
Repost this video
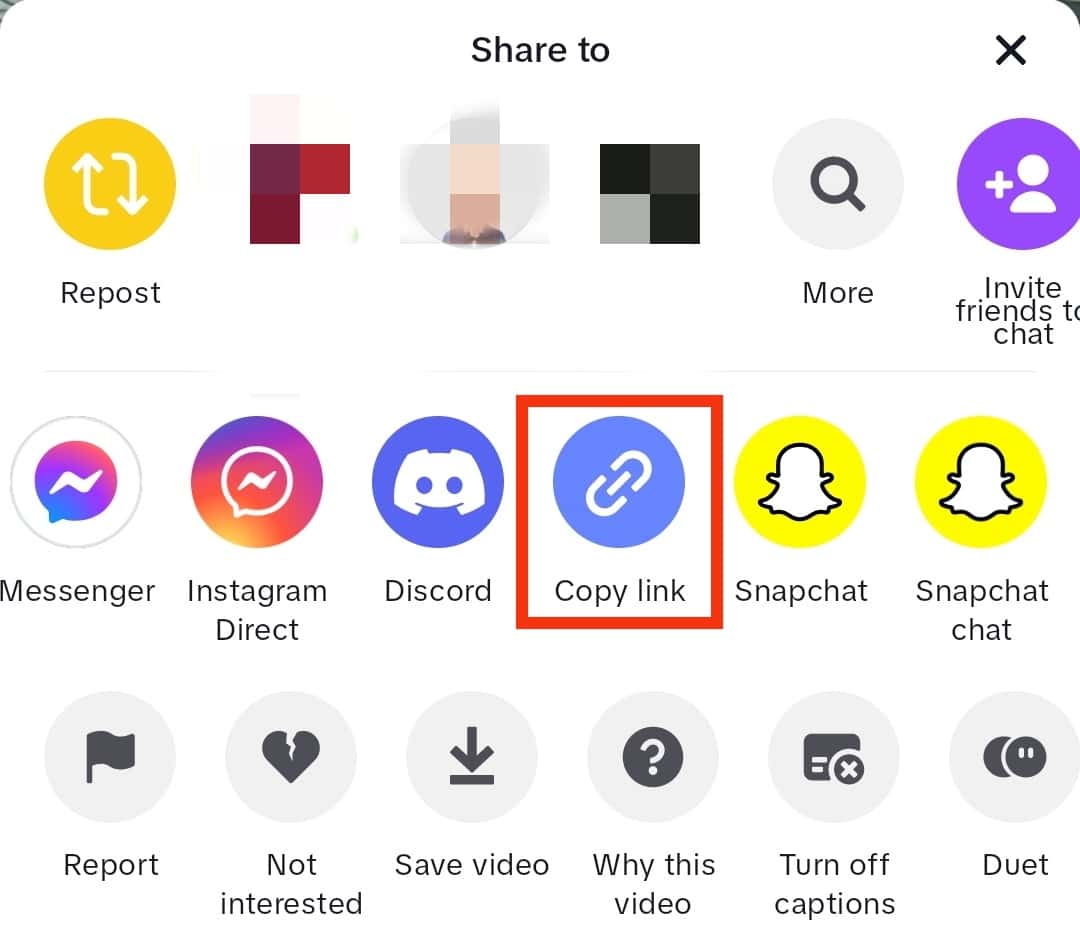(110, 184)
